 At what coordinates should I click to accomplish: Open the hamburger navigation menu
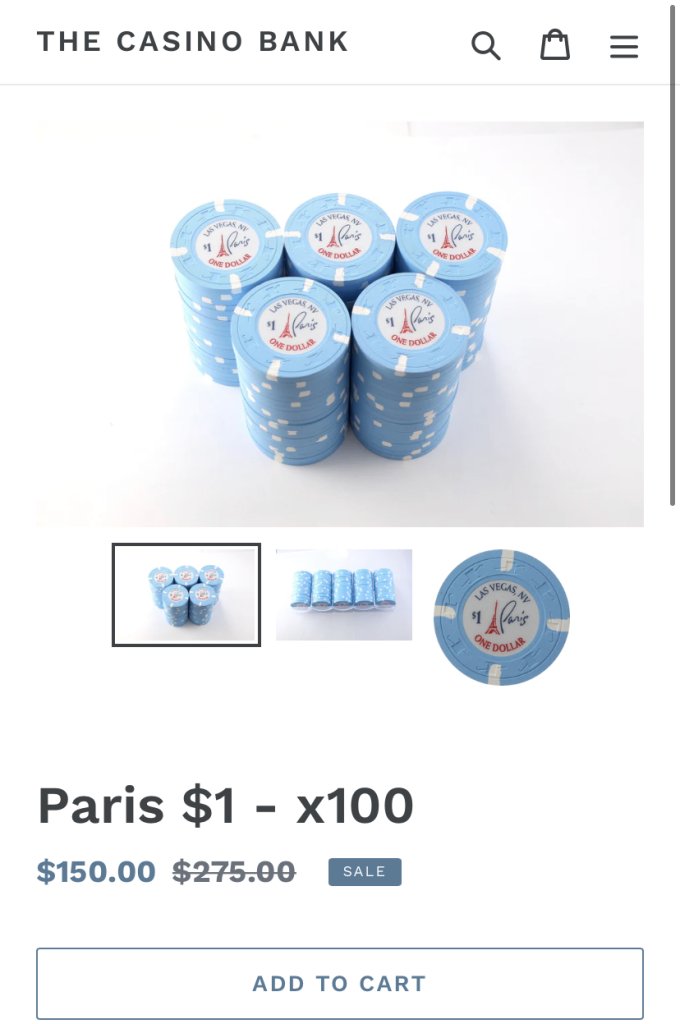click(624, 46)
